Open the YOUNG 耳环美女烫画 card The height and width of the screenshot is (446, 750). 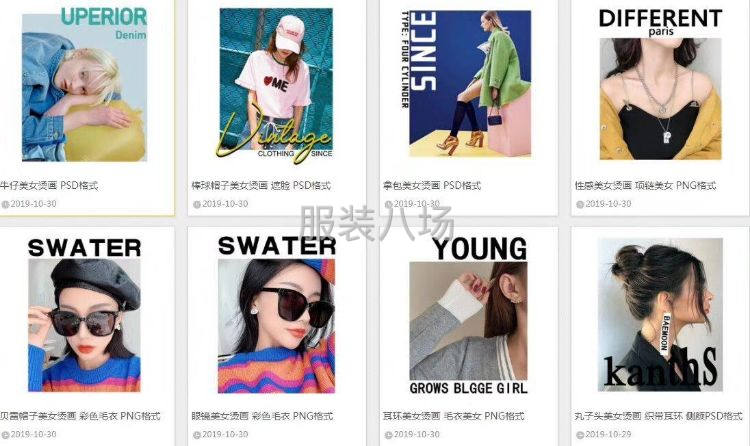pos(468,315)
